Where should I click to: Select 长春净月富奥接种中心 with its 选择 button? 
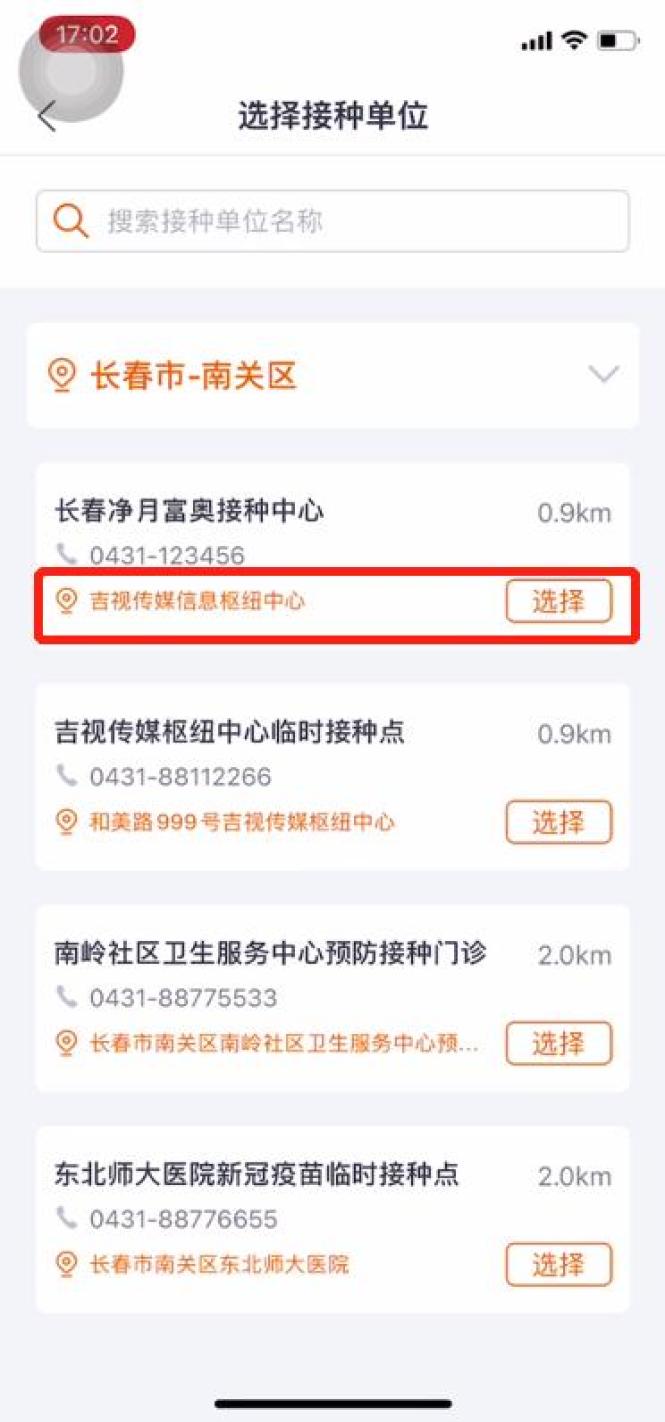coord(558,601)
